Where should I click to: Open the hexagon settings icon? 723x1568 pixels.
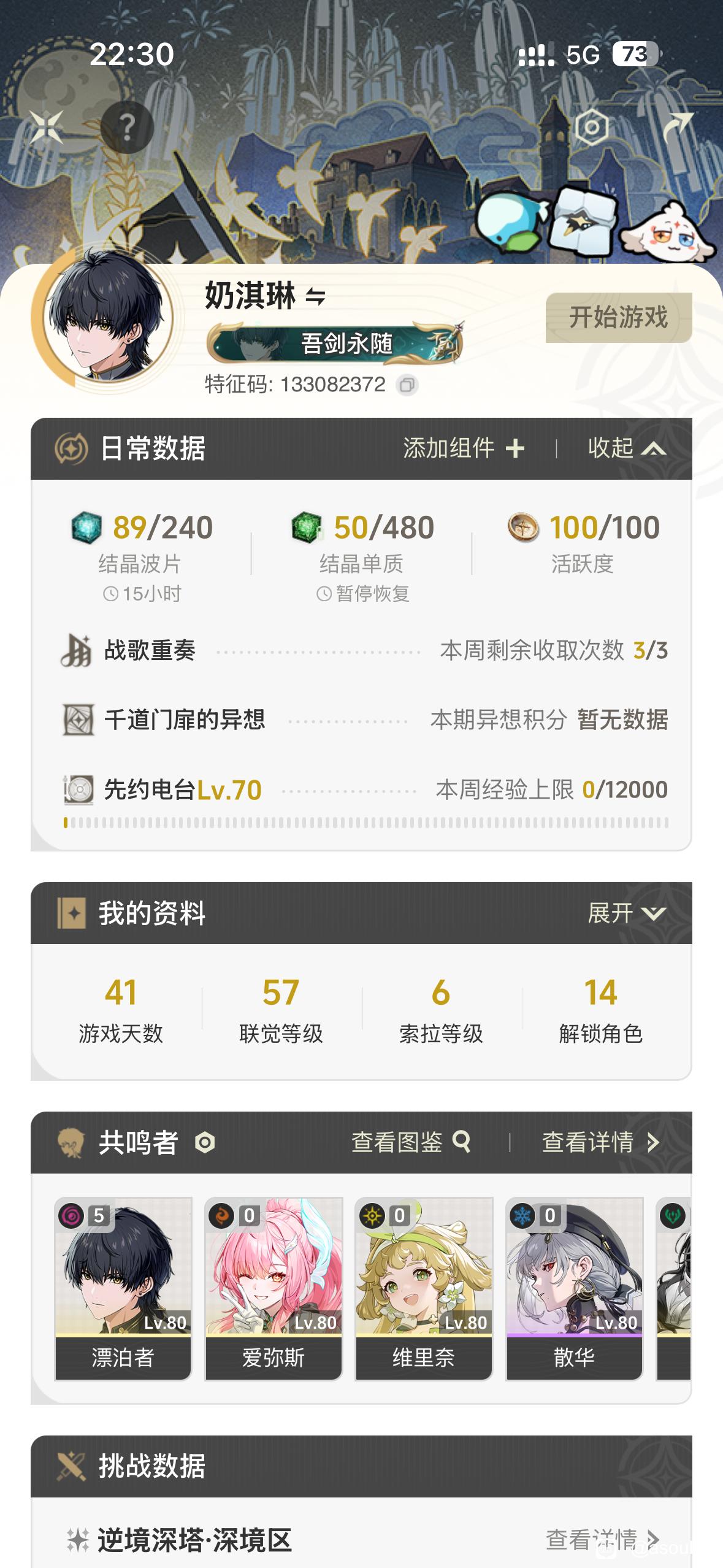click(592, 128)
